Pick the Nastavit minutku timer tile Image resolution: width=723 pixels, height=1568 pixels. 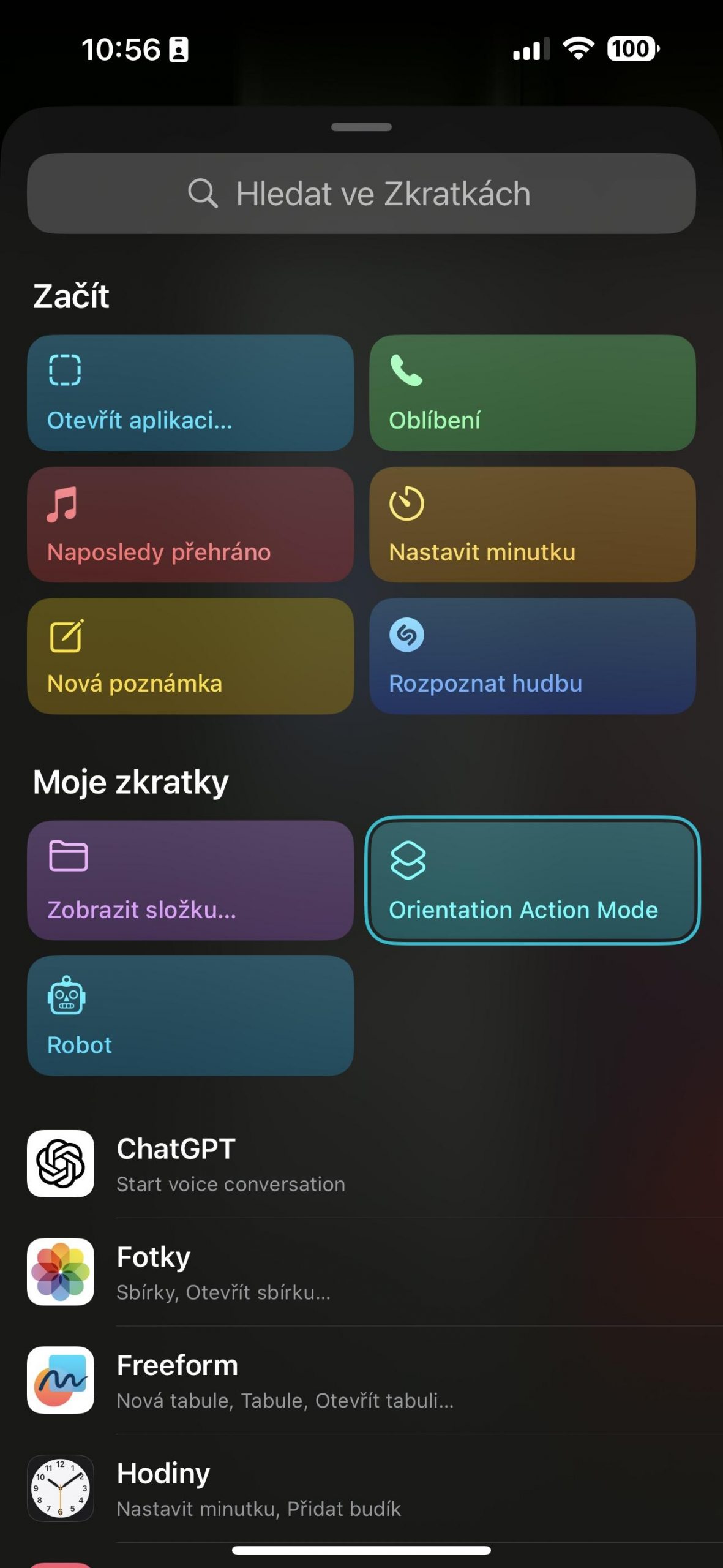[533, 525]
